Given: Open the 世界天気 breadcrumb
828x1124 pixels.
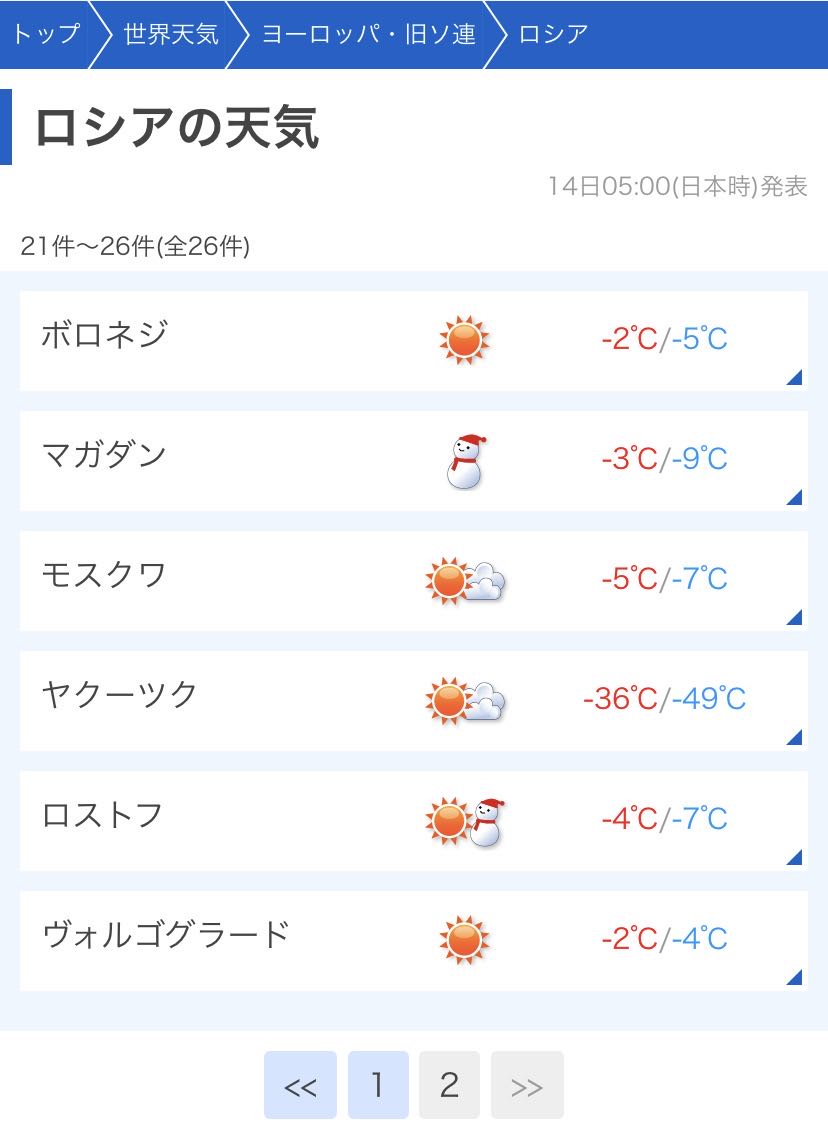Looking at the screenshot, I should pos(171,34).
